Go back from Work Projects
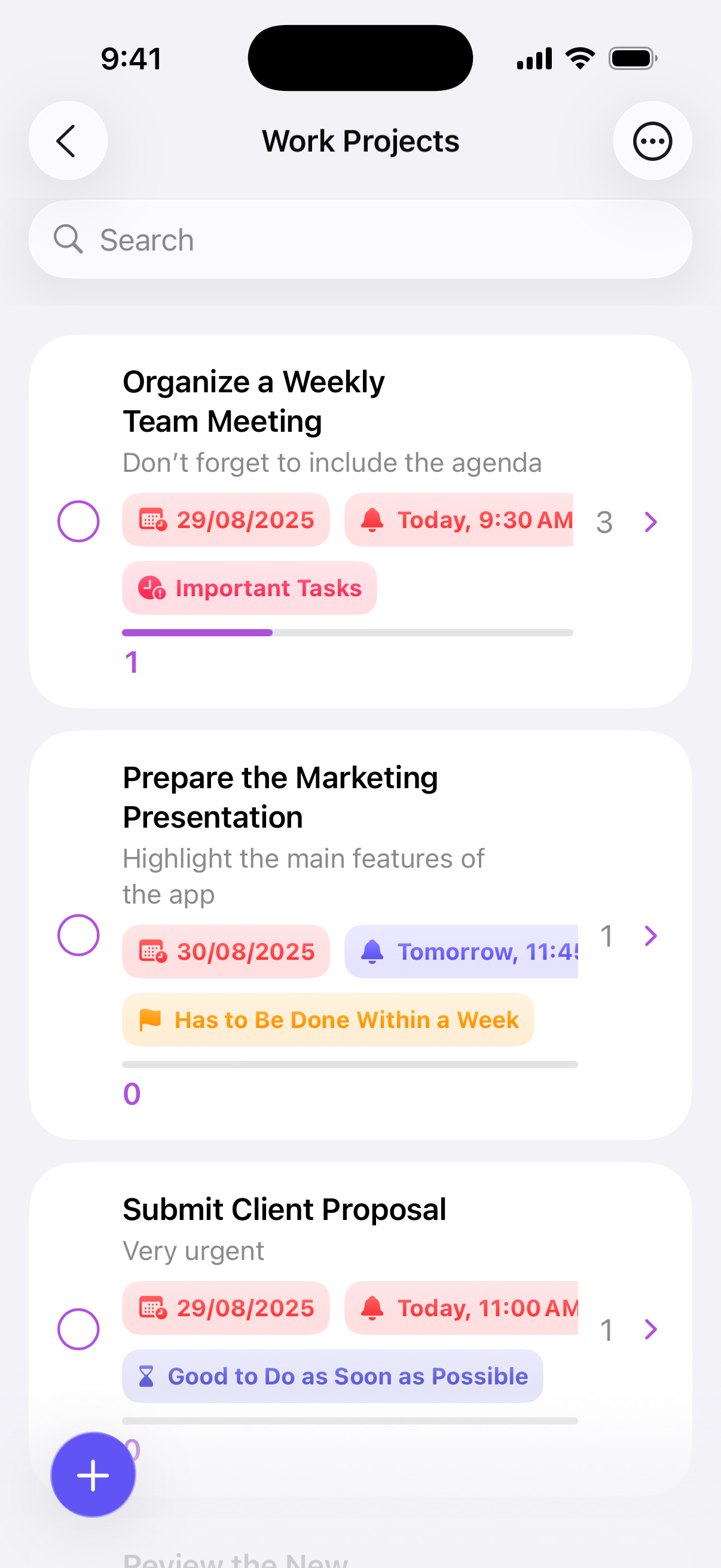721x1568 pixels. coord(68,141)
